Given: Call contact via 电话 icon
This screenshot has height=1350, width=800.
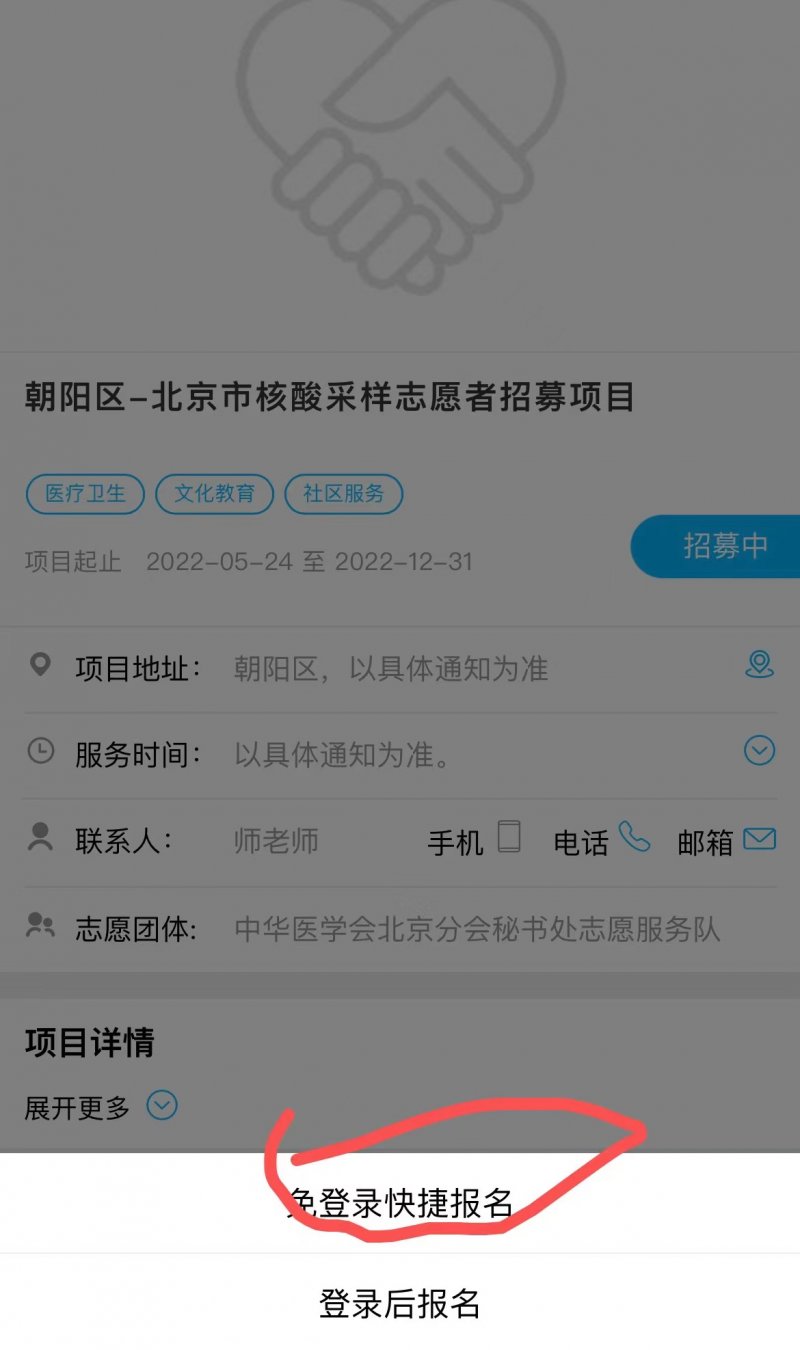Looking at the screenshot, I should pos(634,837).
